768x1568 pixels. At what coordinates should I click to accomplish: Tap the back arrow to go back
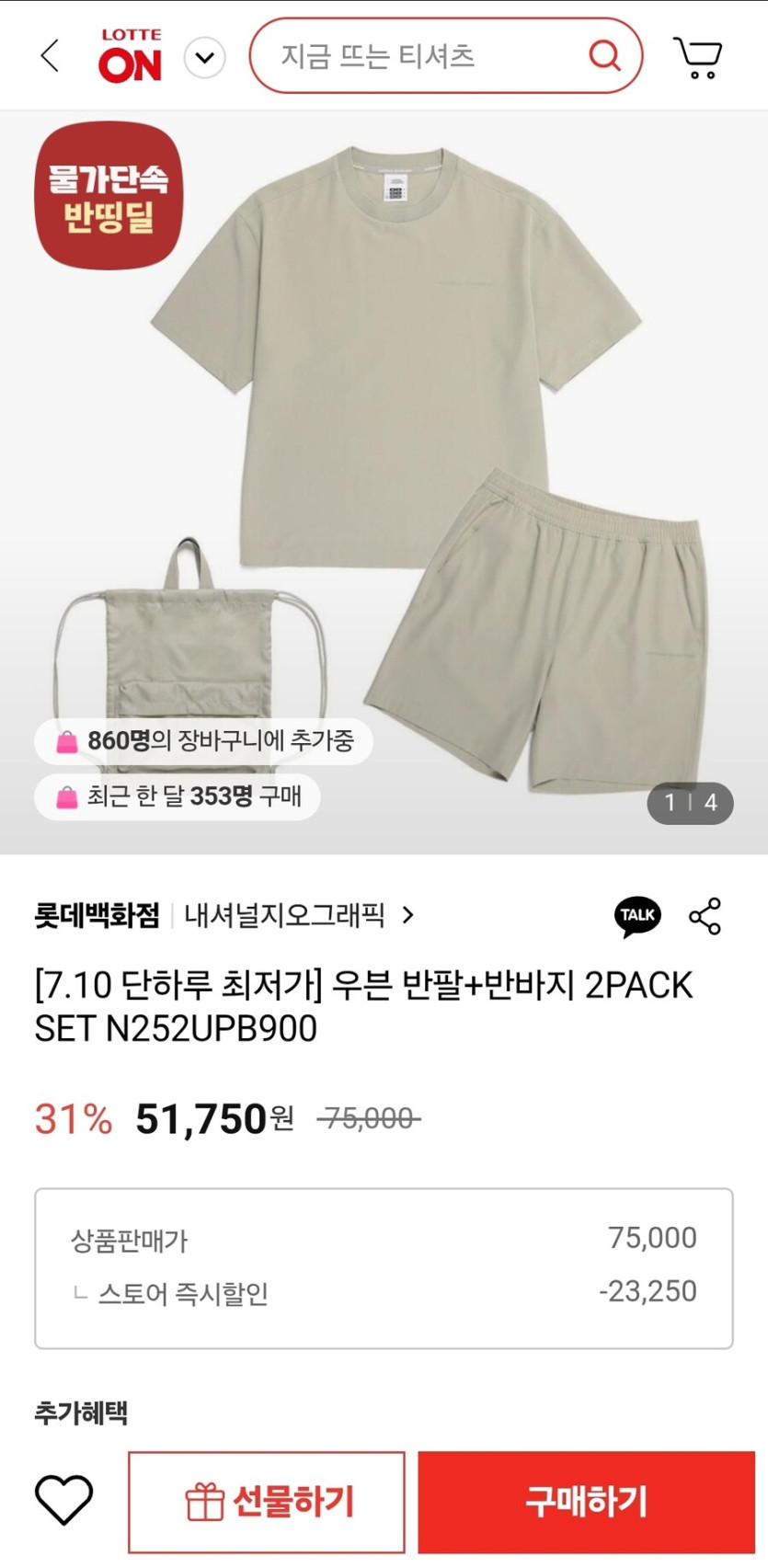(x=50, y=55)
